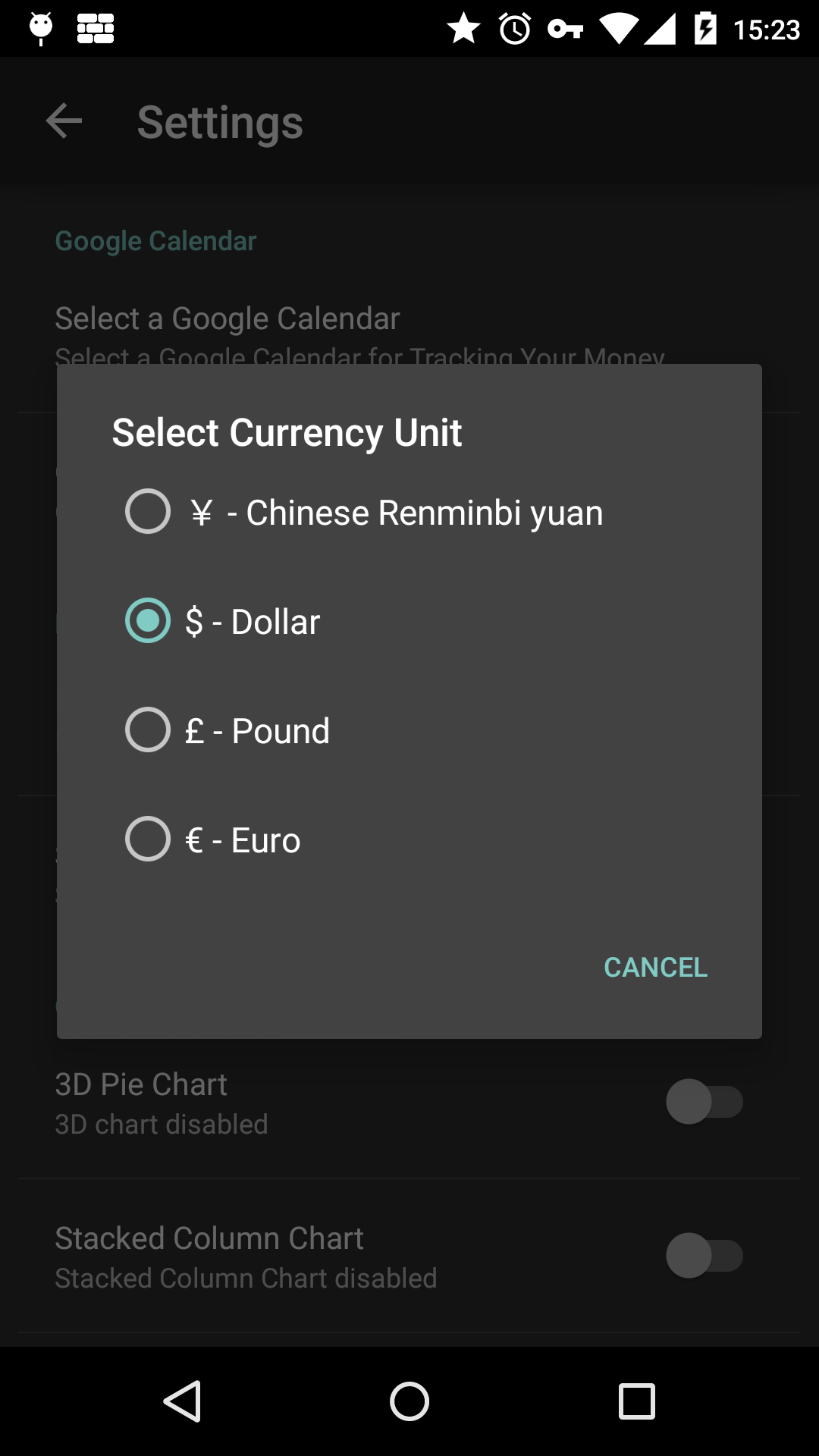Tap the system home button

tap(409, 1401)
